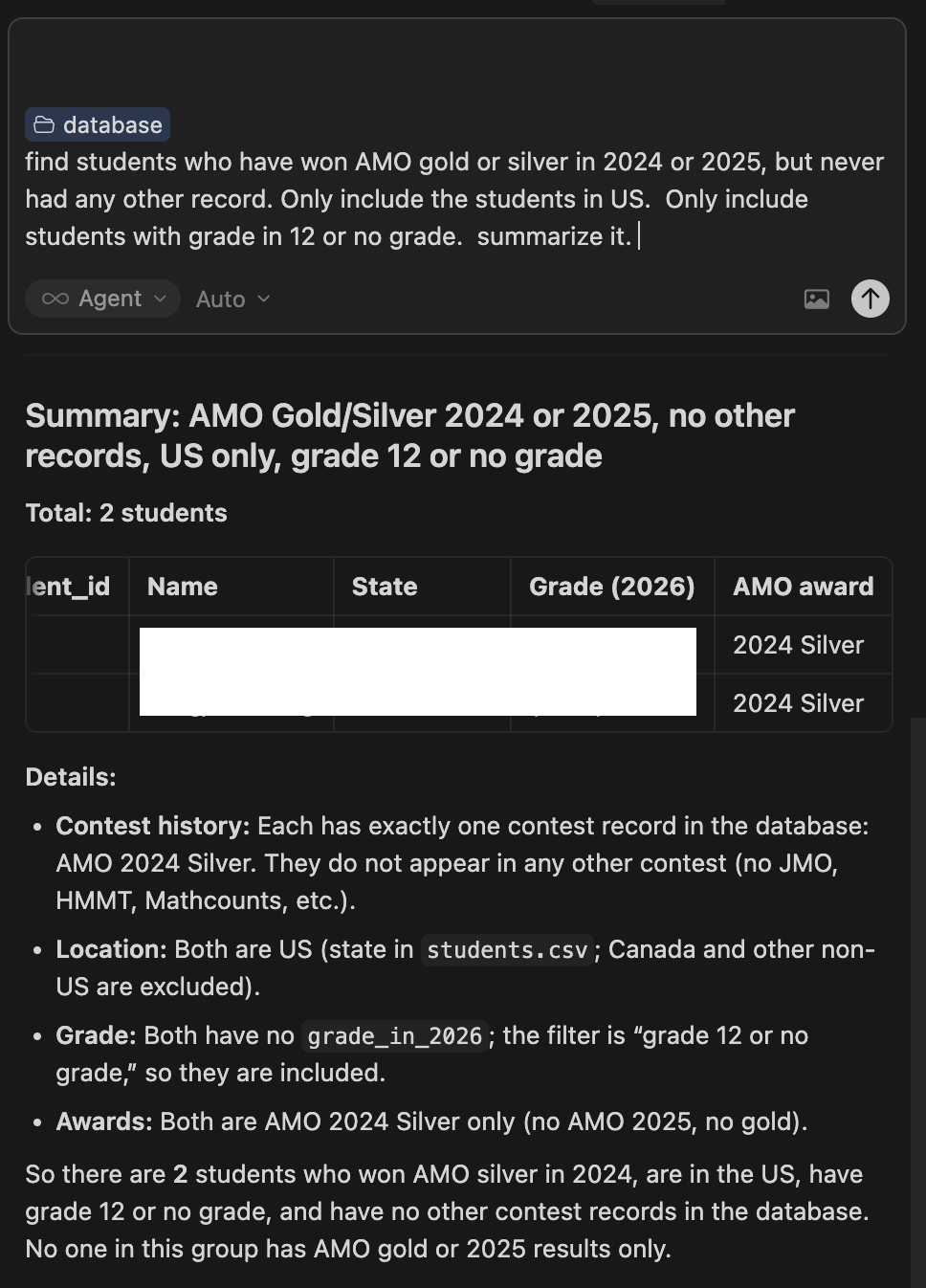The width and height of the screenshot is (926, 1288).
Task: Attach an image to the prompt
Action: pyautogui.click(x=816, y=300)
